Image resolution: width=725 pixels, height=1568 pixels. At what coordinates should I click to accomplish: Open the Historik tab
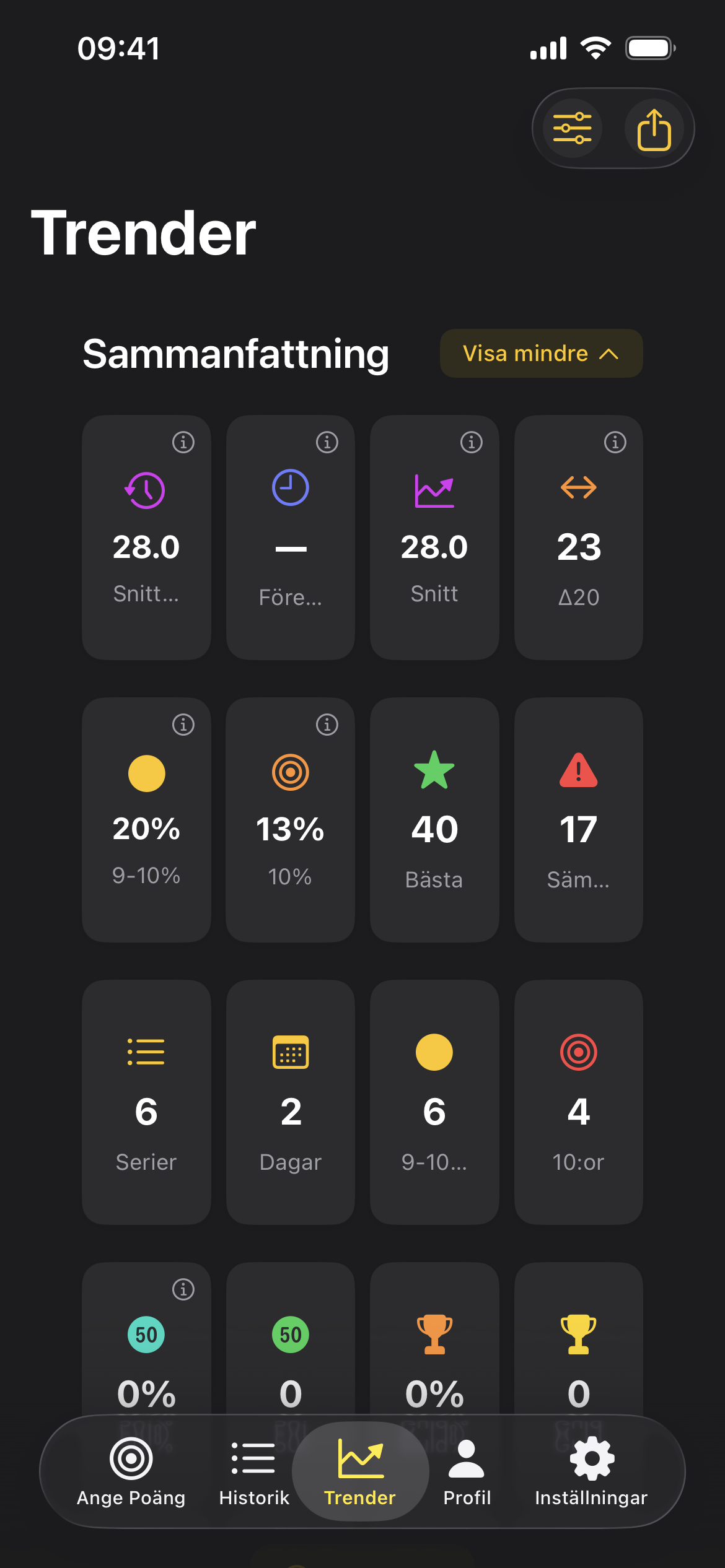[x=254, y=1471]
